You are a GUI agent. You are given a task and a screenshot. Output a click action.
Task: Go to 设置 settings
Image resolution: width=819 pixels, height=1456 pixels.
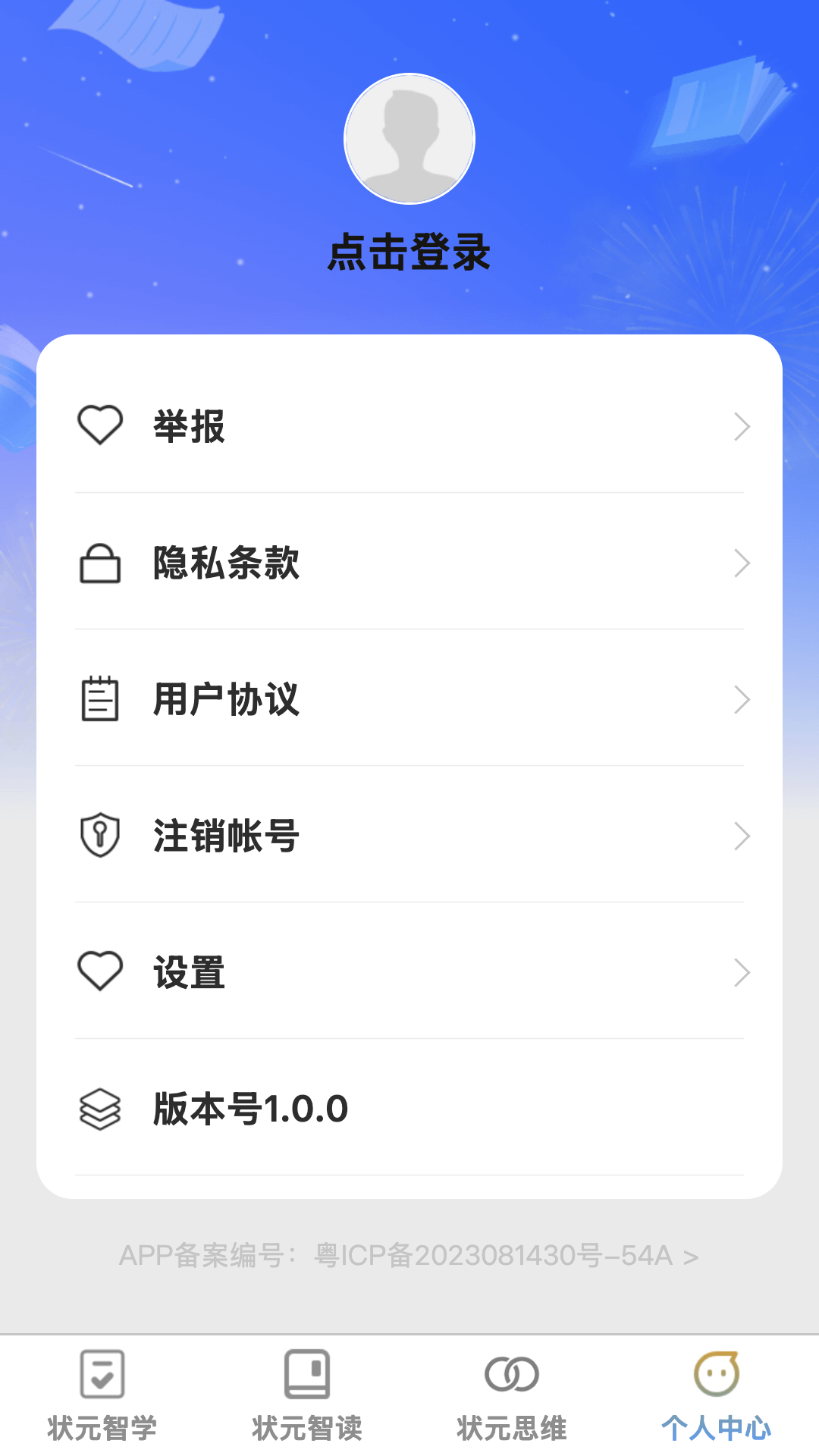pos(409,972)
